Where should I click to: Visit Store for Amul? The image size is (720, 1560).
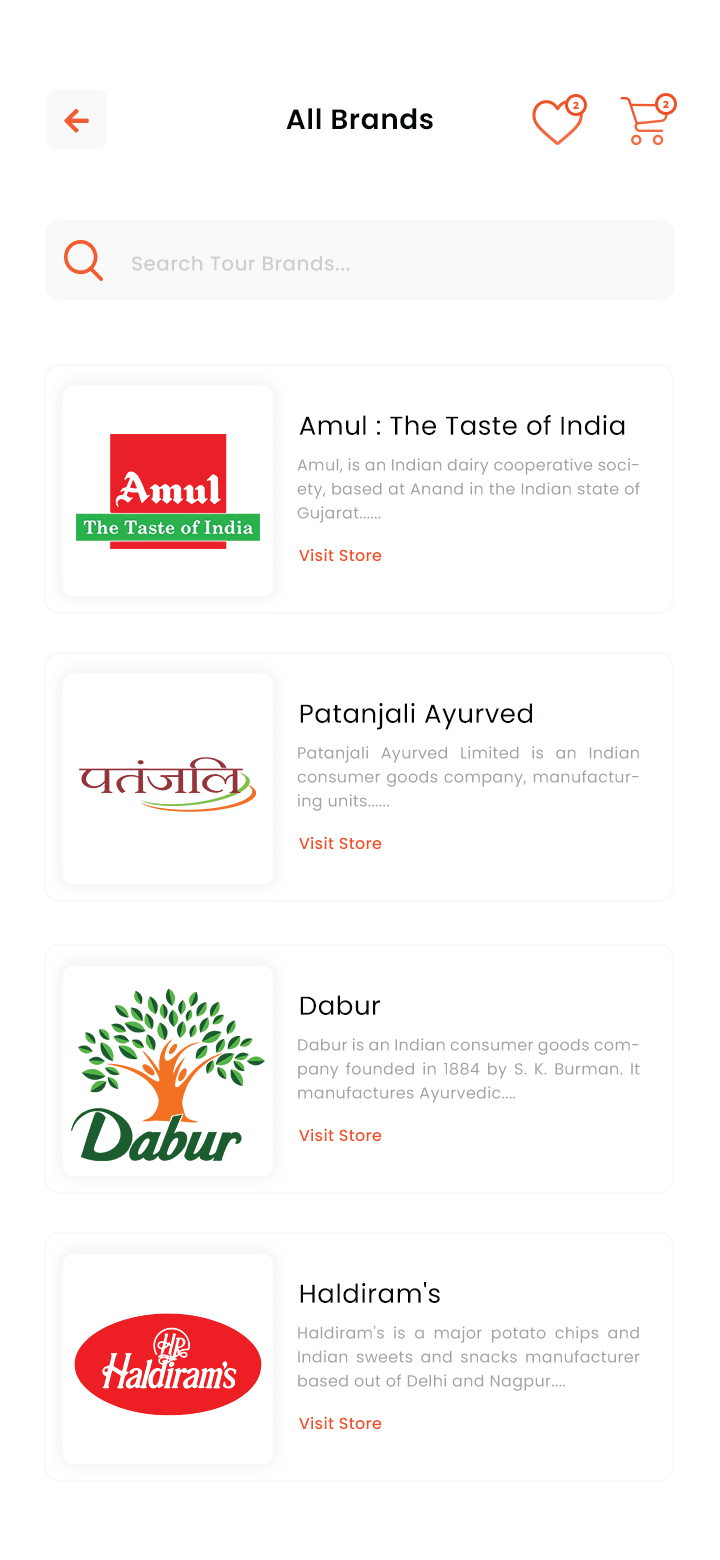pyautogui.click(x=340, y=556)
